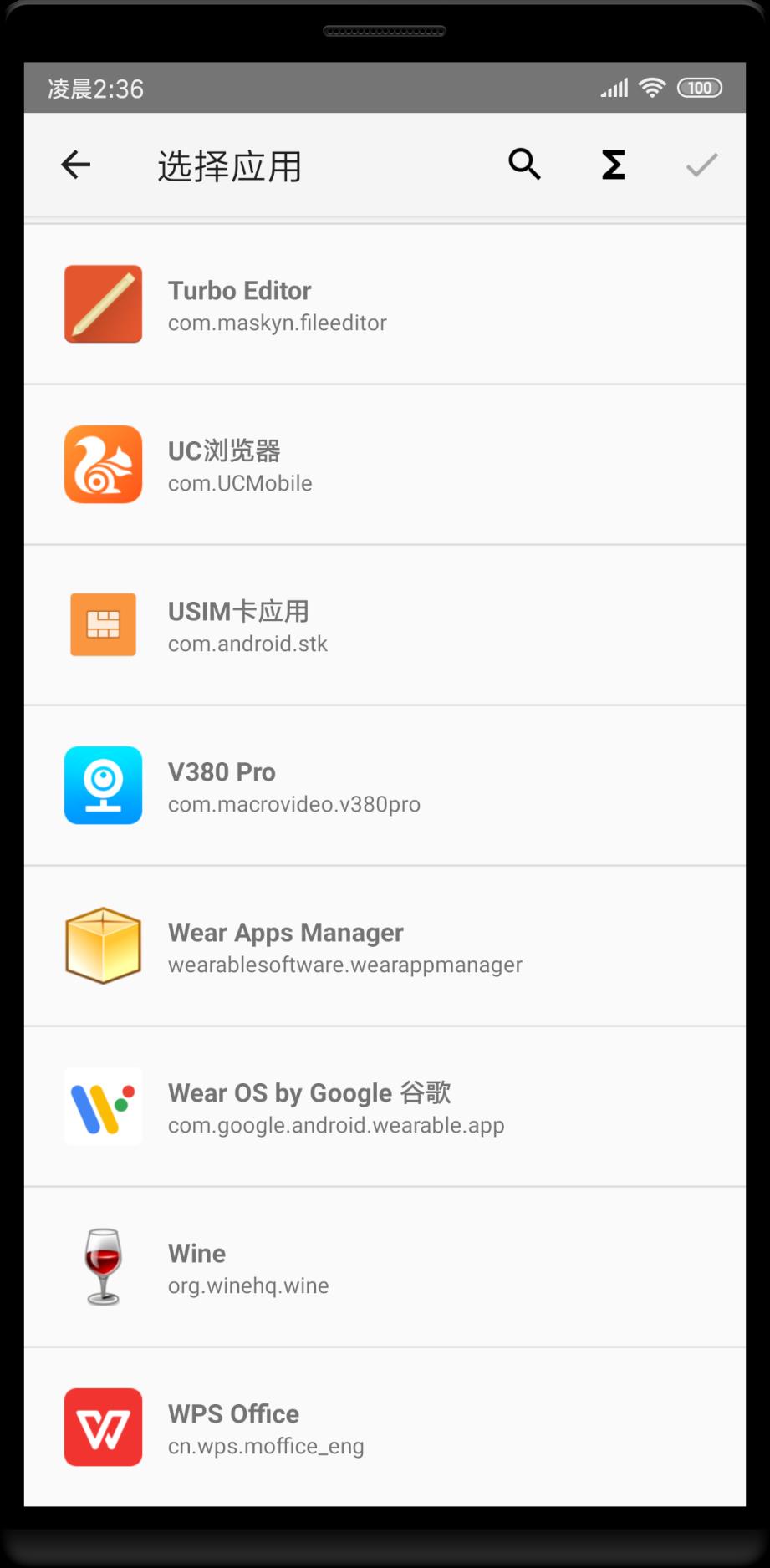Tap the Wear OS by Google icon
Screen dimensions: 770x1568
coord(103,1107)
